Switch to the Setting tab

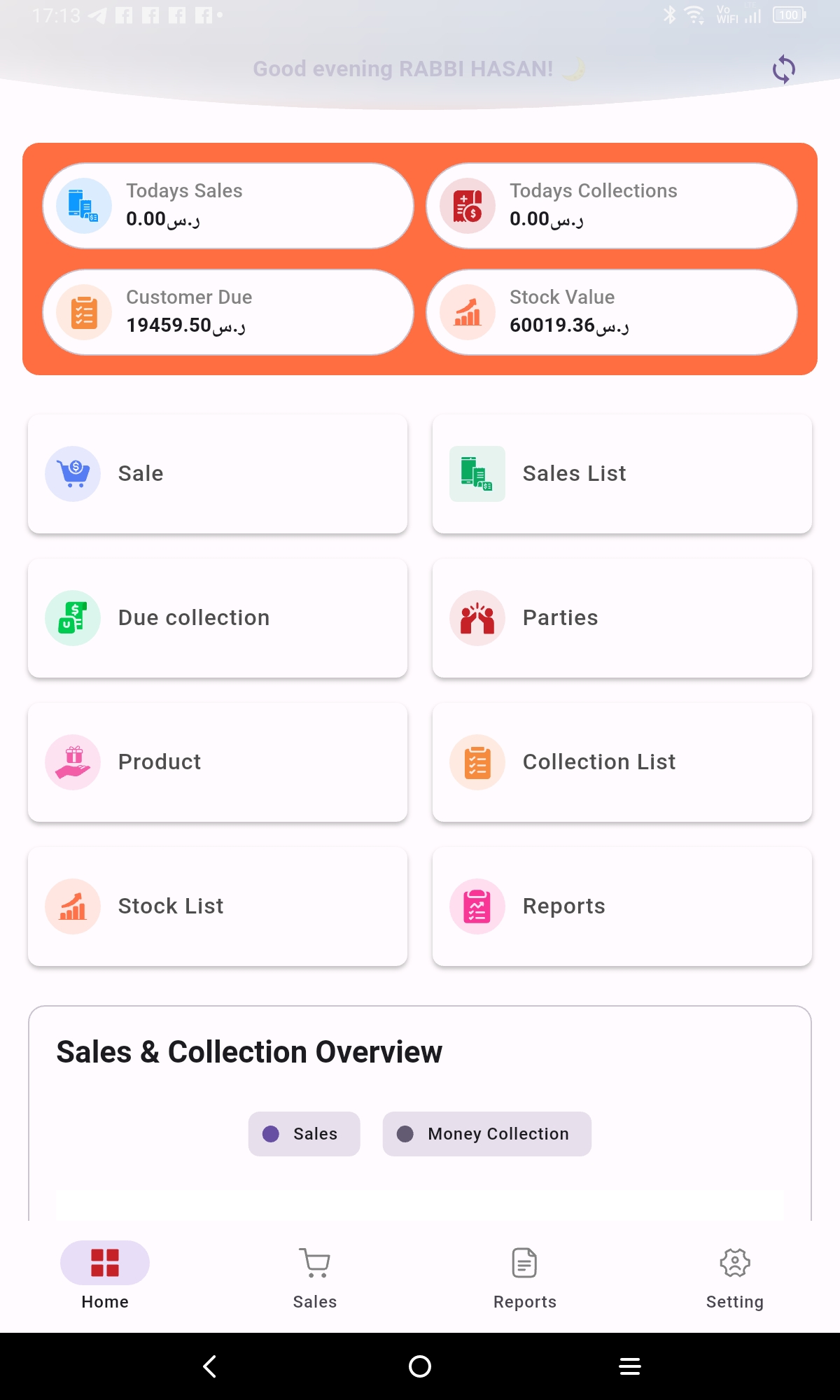734,1277
